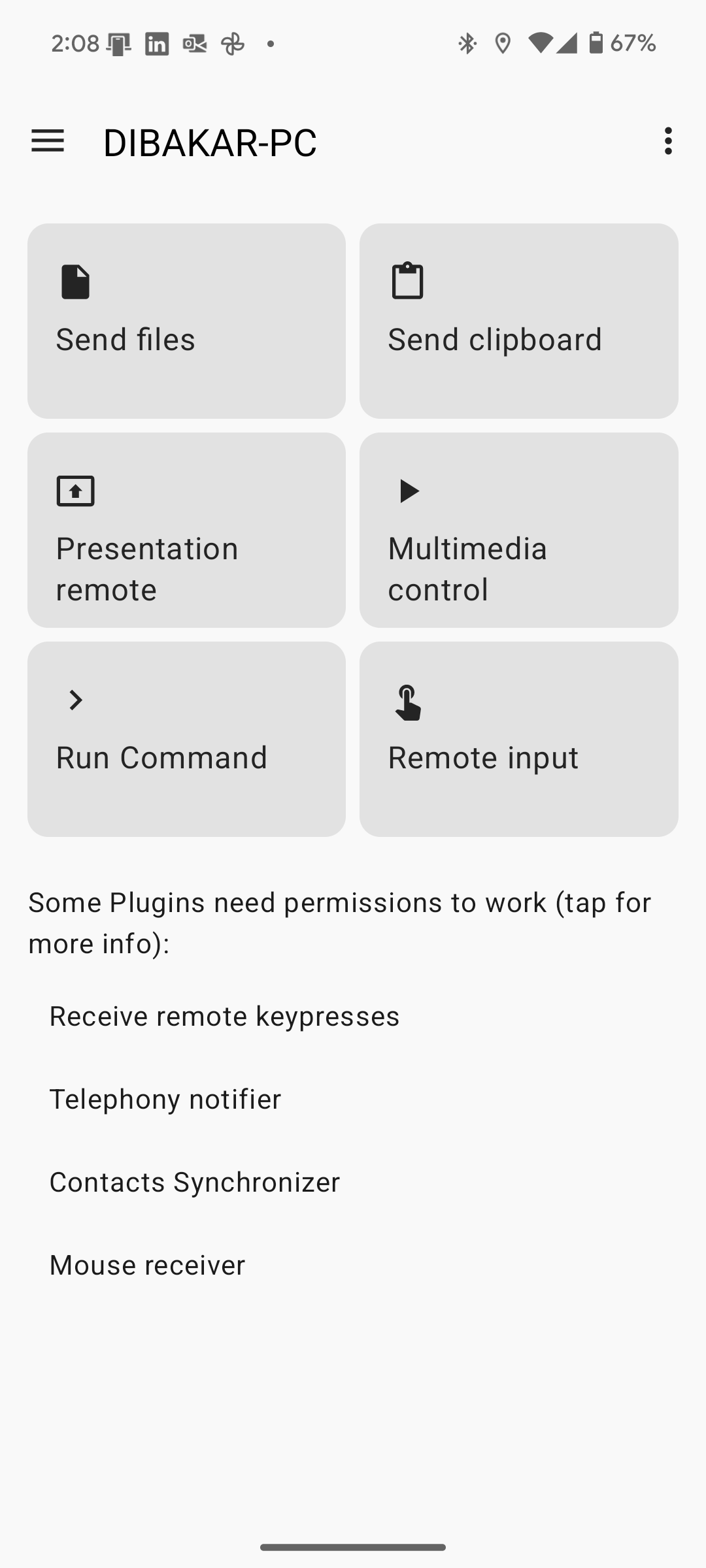Screen dimensions: 706x1568
Task: Open Presentation remote plugin
Action: pyautogui.click(x=186, y=529)
